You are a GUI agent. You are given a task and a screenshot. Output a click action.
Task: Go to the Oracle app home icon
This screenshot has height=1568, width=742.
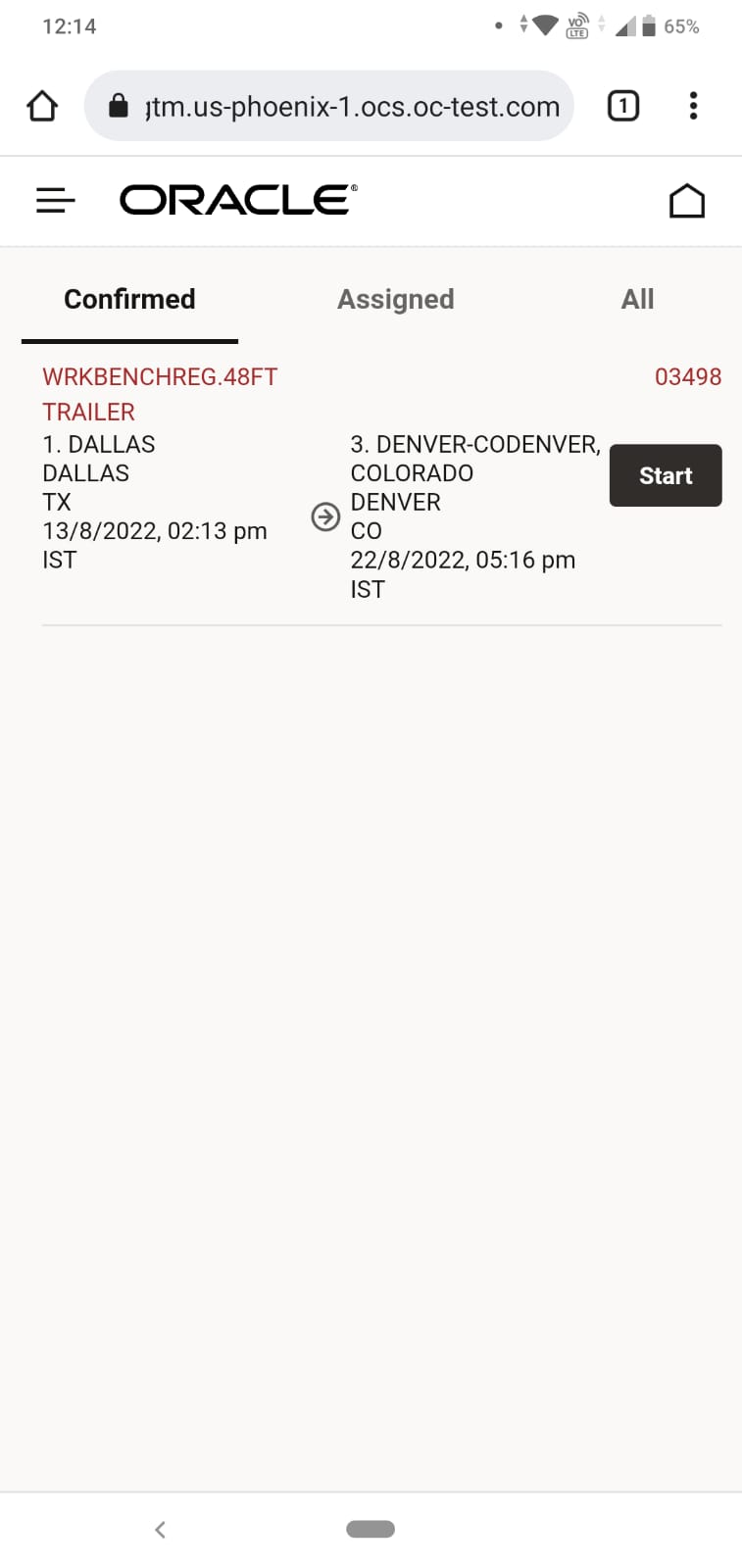point(686,201)
